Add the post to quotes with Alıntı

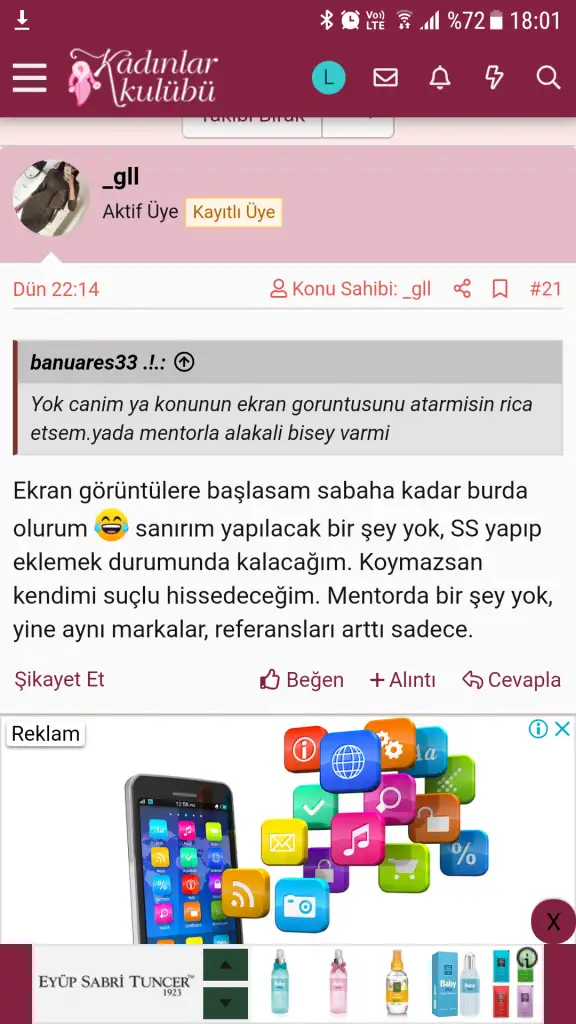coord(402,680)
